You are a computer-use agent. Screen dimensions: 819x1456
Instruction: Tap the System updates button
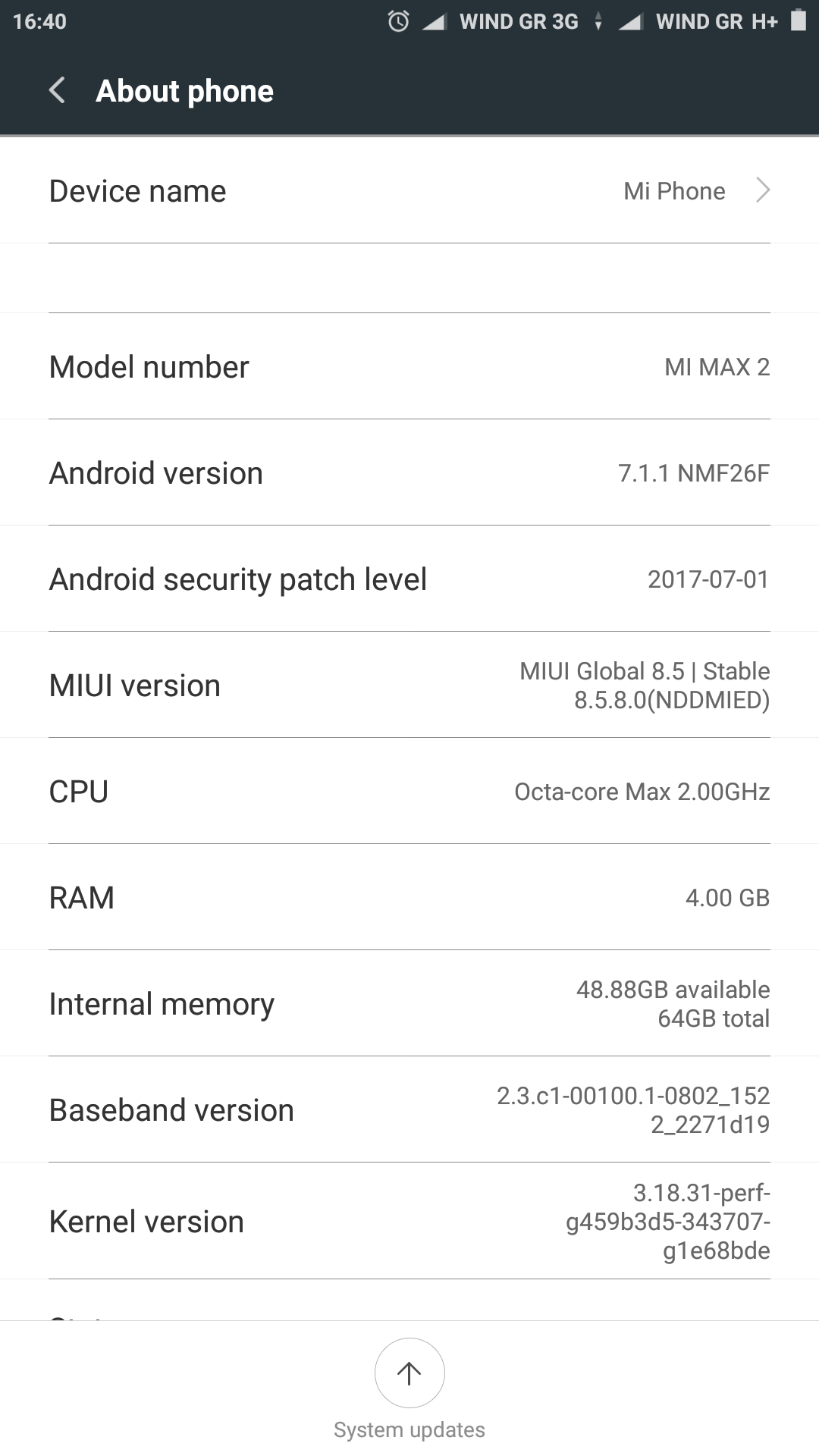coord(409,1373)
